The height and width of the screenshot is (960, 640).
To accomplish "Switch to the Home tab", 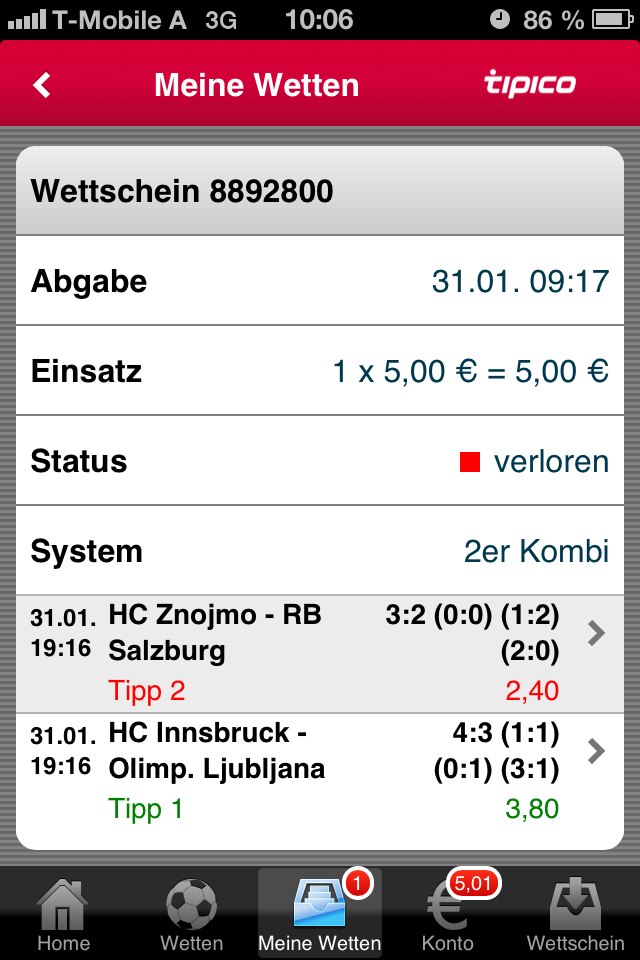I will tap(62, 914).
